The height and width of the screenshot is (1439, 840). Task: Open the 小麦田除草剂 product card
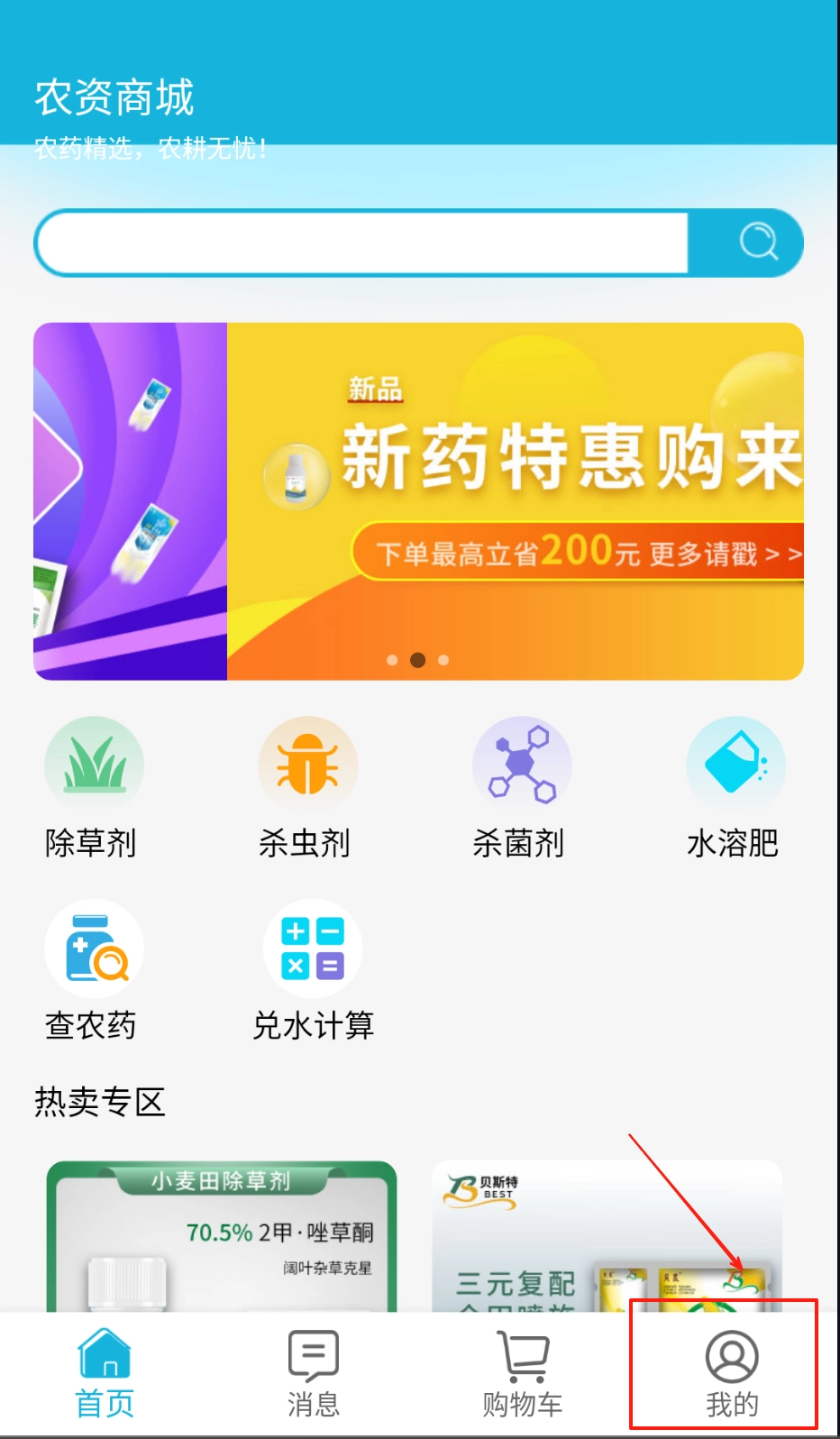click(x=222, y=1237)
